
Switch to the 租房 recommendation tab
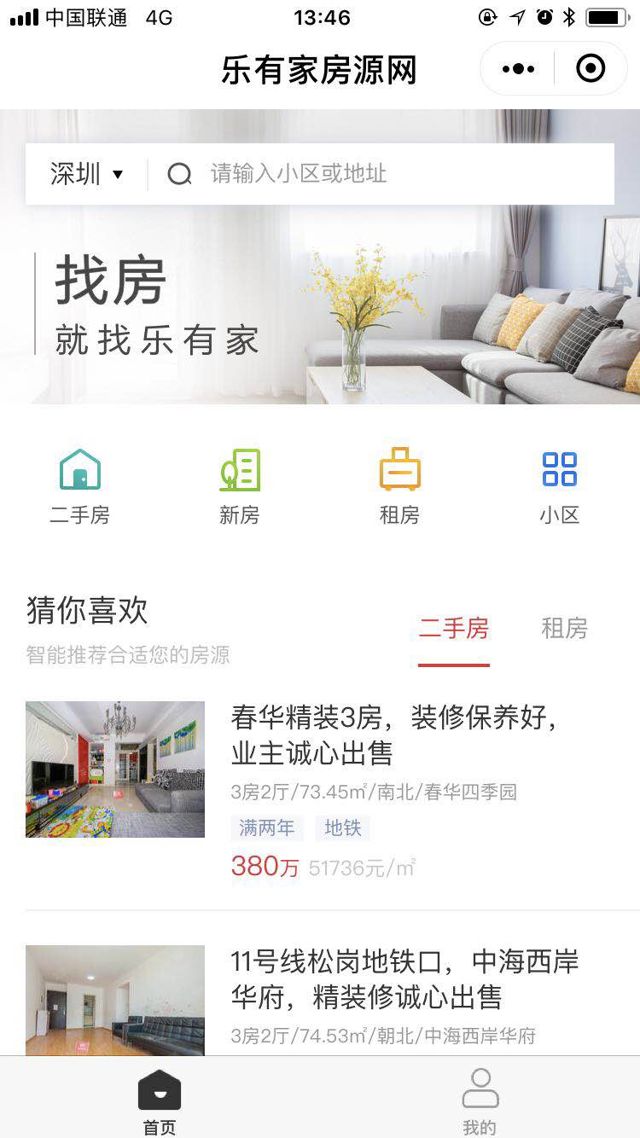564,629
